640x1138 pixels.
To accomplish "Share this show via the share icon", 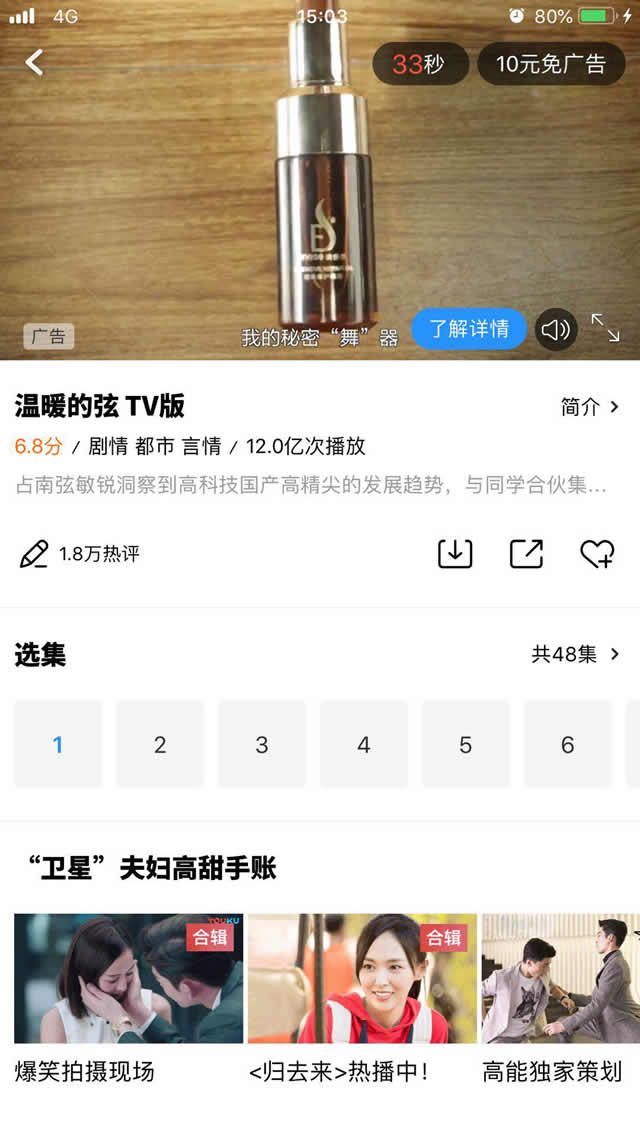I will [526, 554].
